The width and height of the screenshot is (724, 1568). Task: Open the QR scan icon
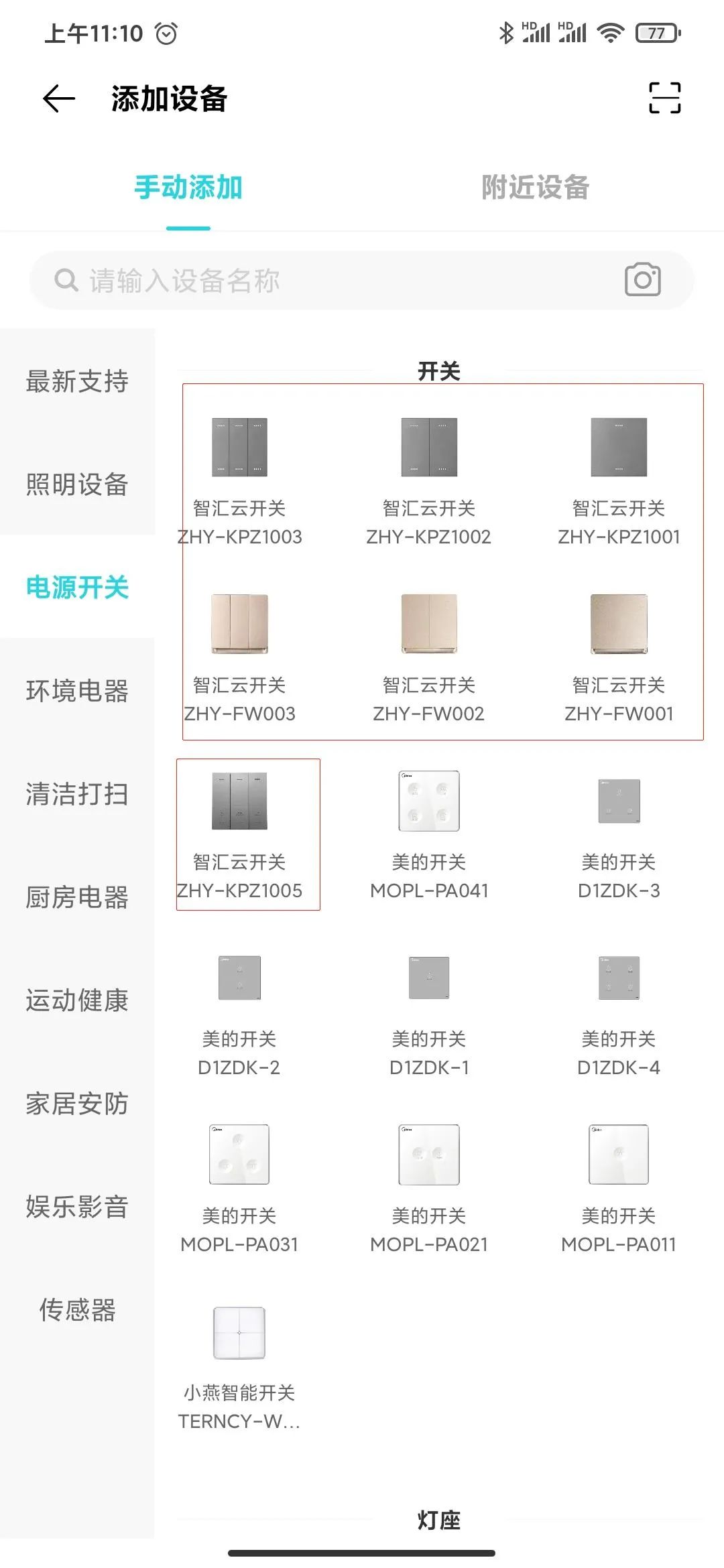pos(664,98)
